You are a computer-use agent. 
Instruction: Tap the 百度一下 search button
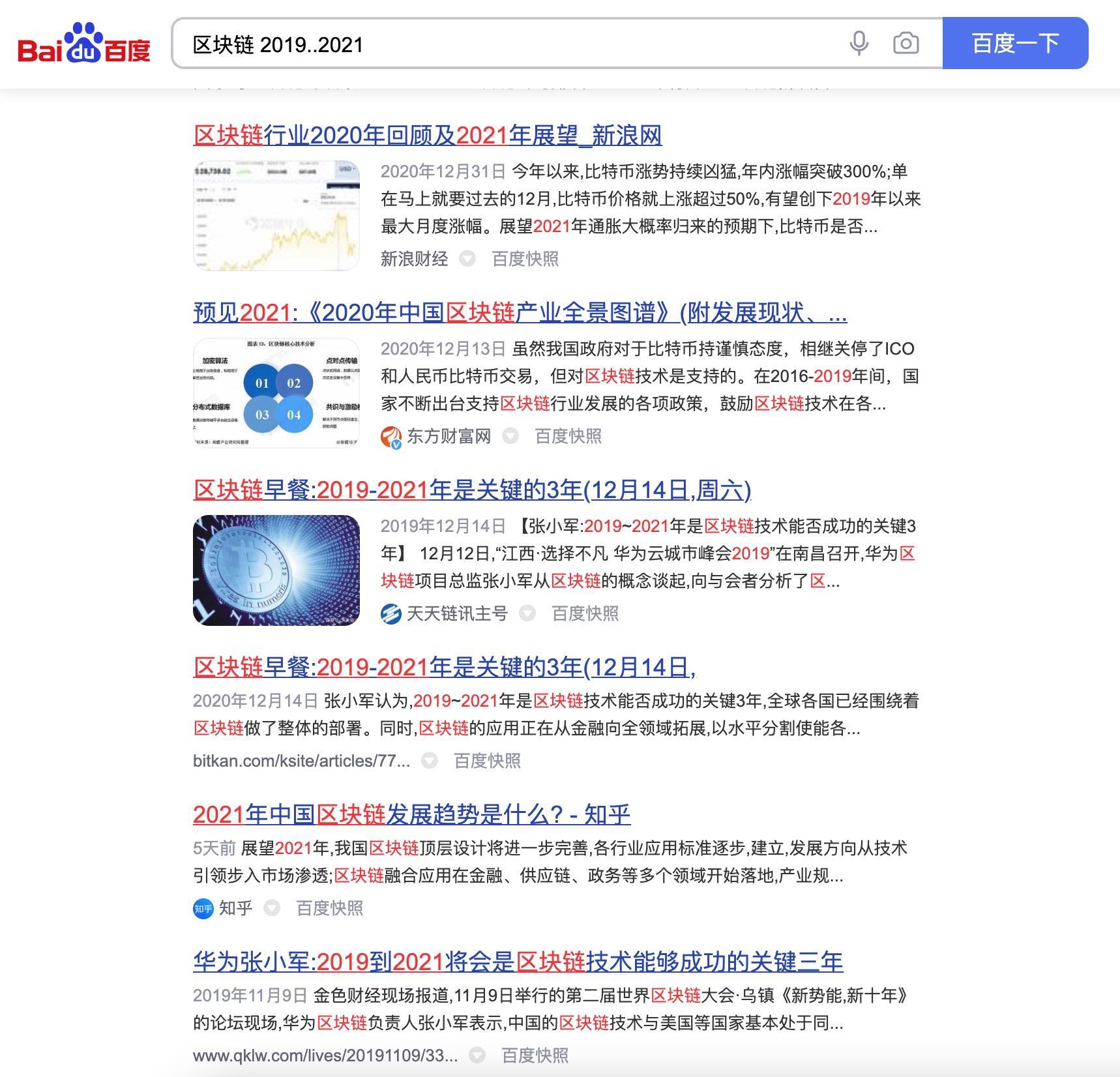pyautogui.click(x=1014, y=44)
